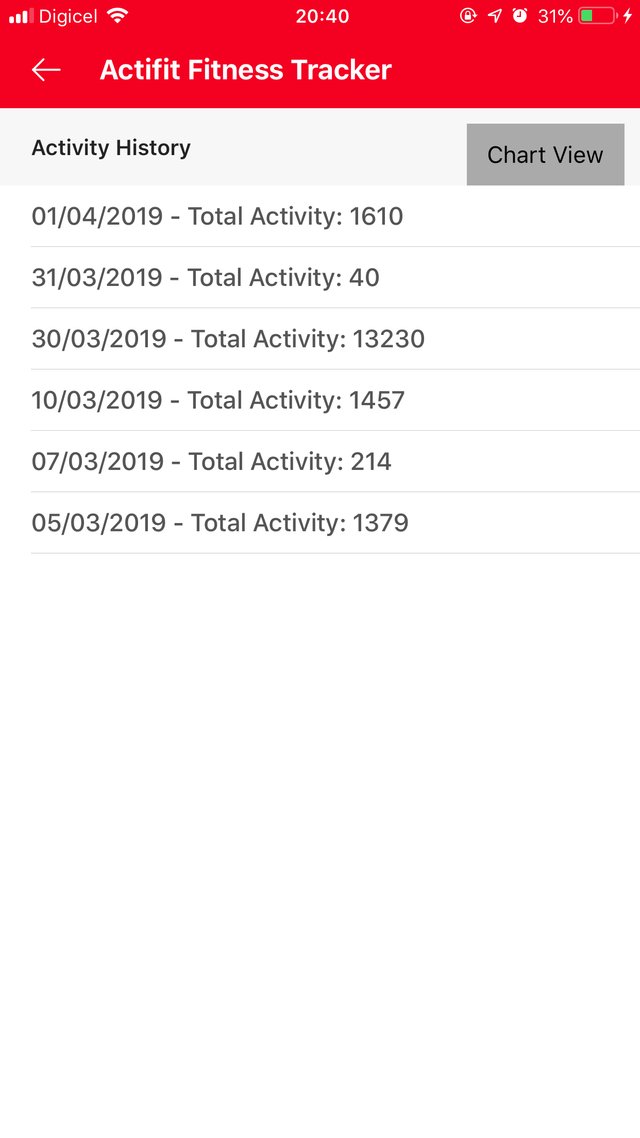
Task: Switch to Chart View
Action: (545, 155)
